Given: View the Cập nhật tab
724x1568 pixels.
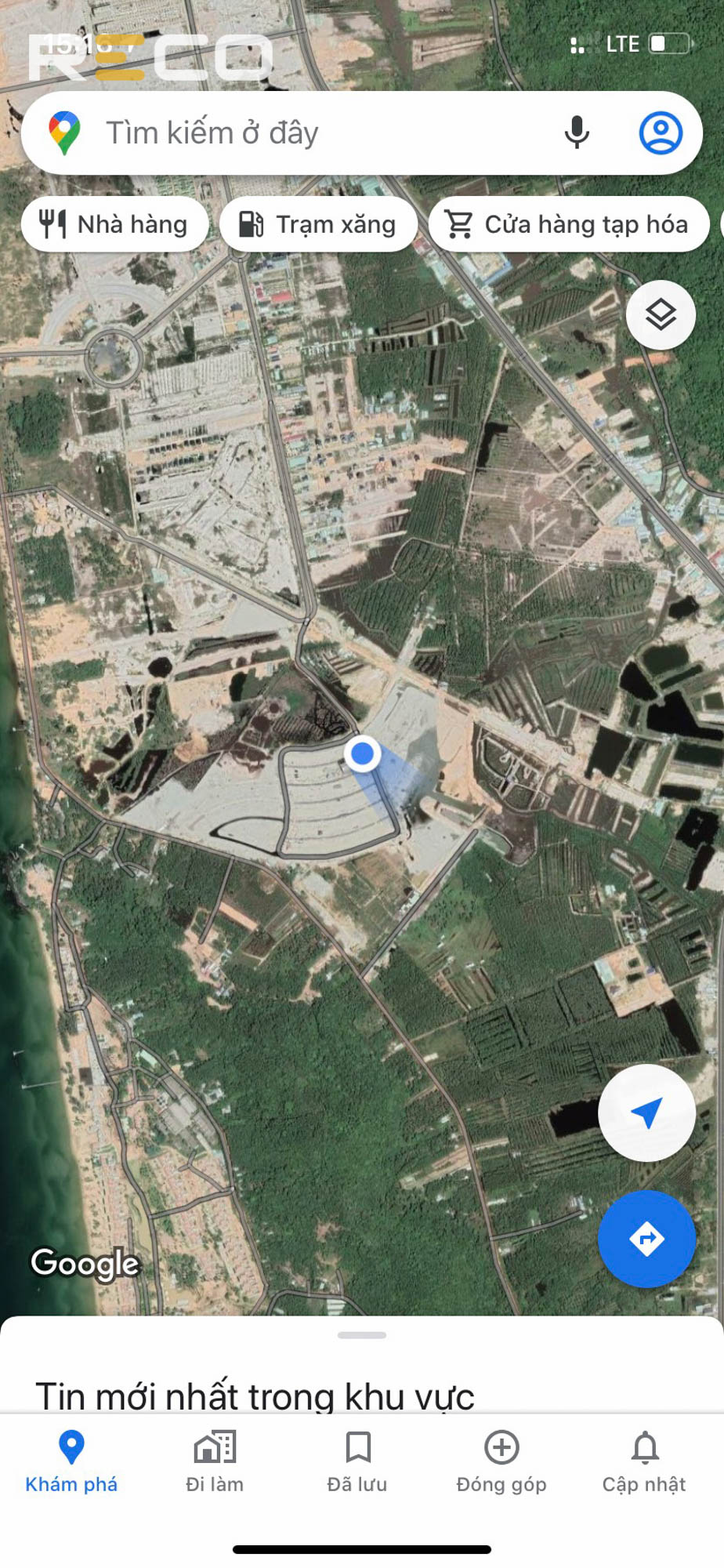Looking at the screenshot, I should 644,1461.
